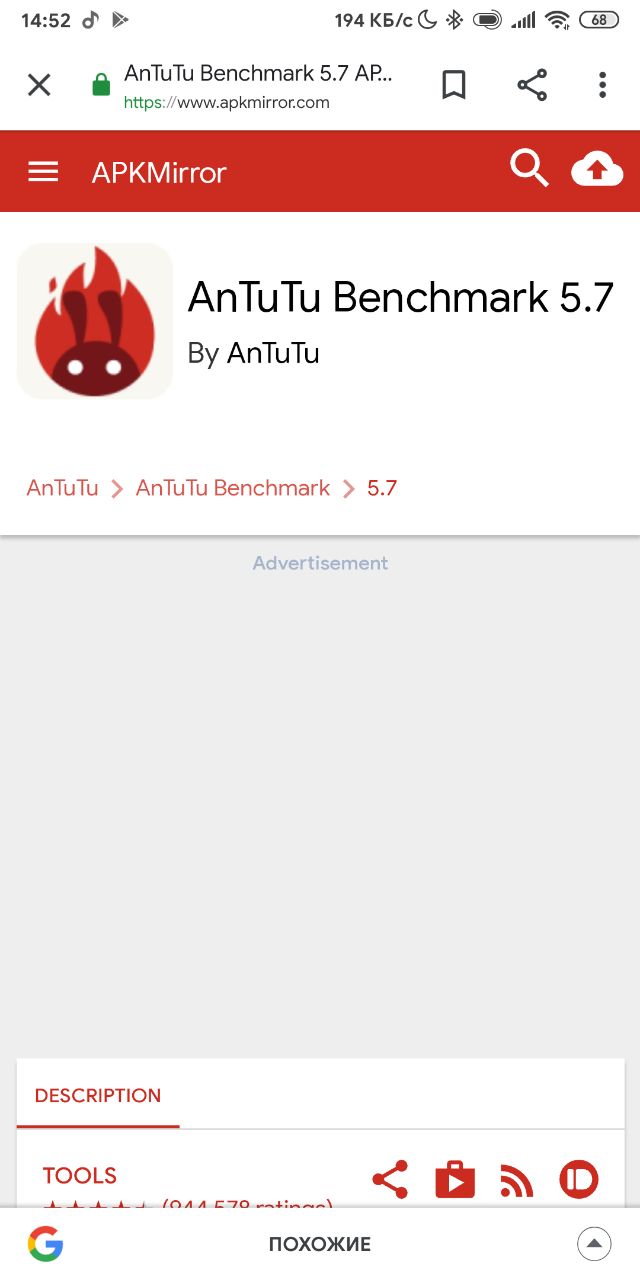
Task: Open the browser overflow menu
Action: [602, 85]
